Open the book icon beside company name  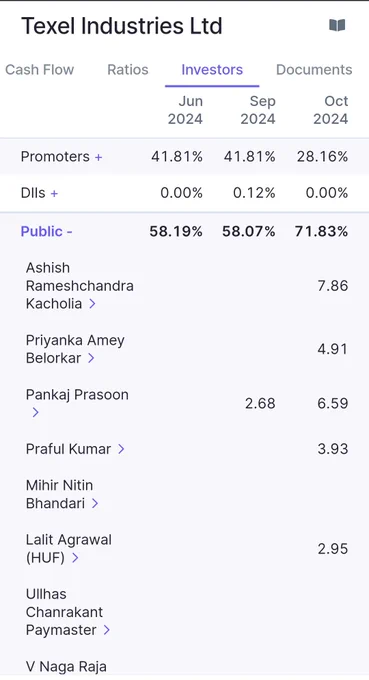pyautogui.click(x=337, y=26)
